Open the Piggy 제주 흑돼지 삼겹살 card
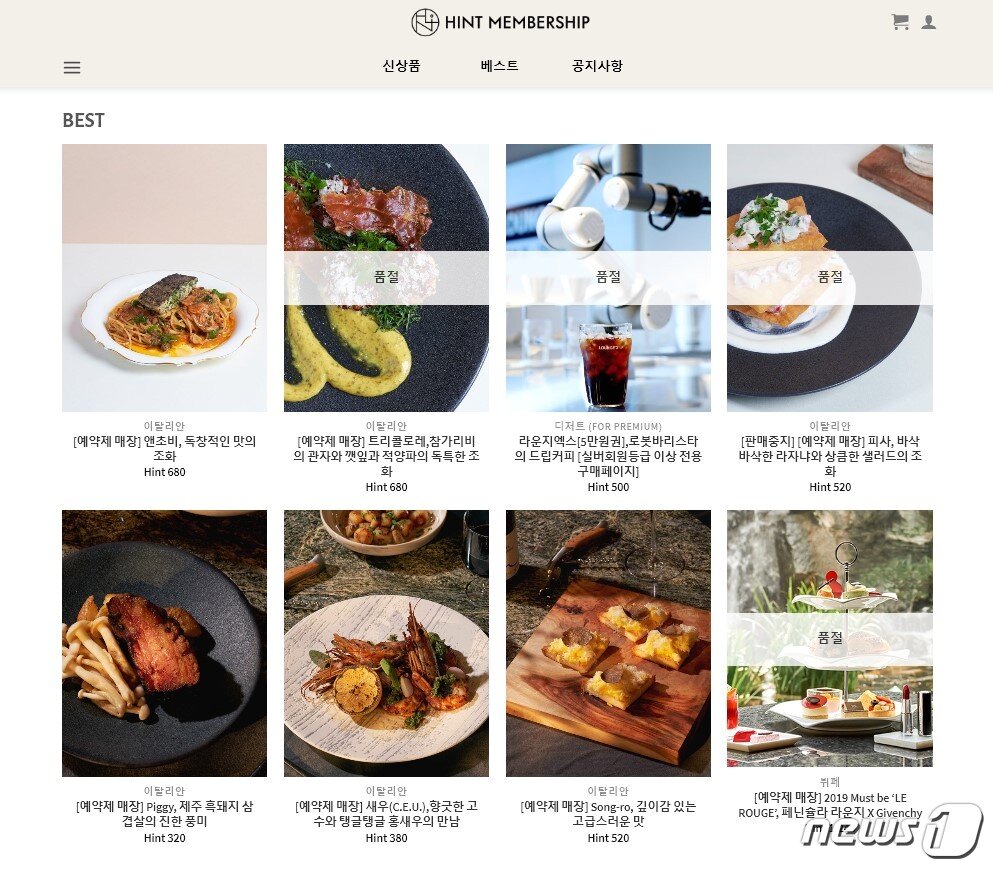The width and height of the screenshot is (993, 870). coord(164,643)
